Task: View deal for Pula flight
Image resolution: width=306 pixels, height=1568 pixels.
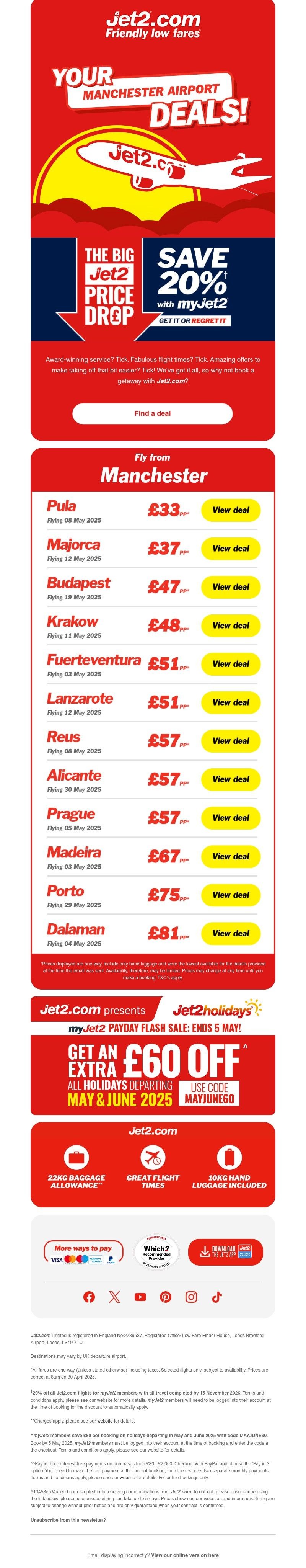Action: (231, 510)
